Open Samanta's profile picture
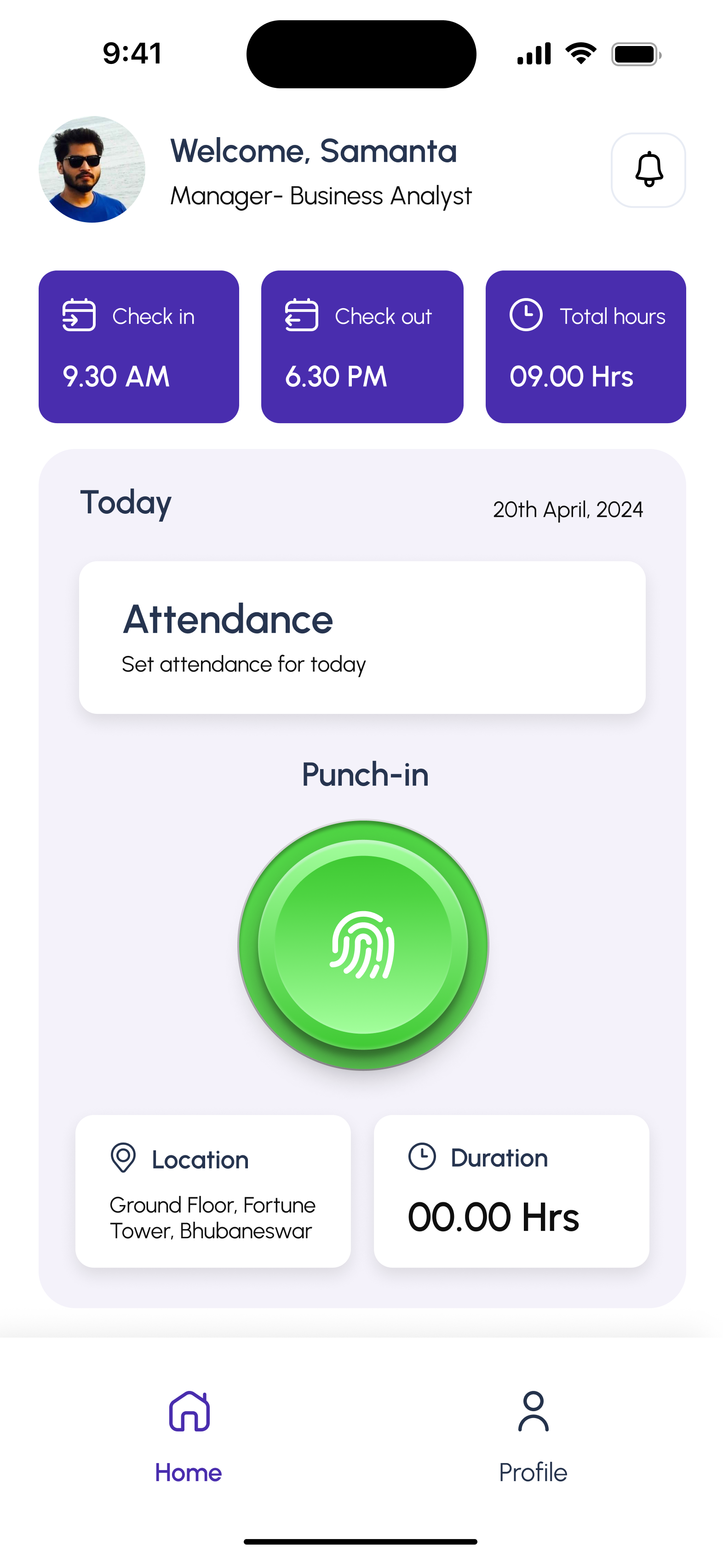 (x=92, y=169)
